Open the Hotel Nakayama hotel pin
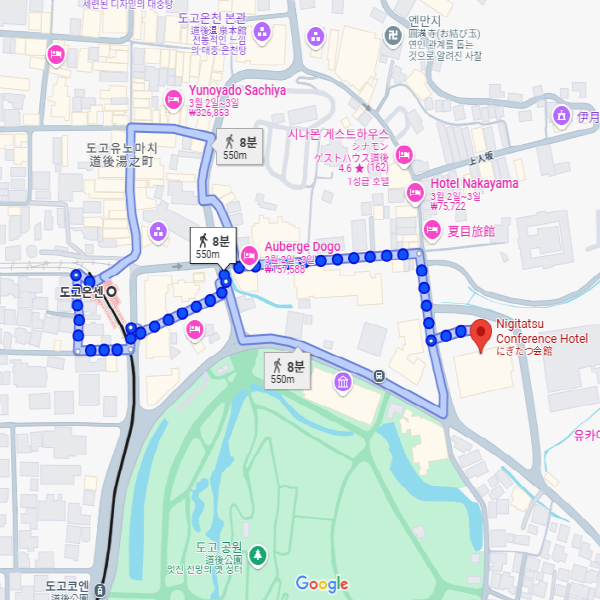This screenshot has height=600, width=600. coord(414,193)
